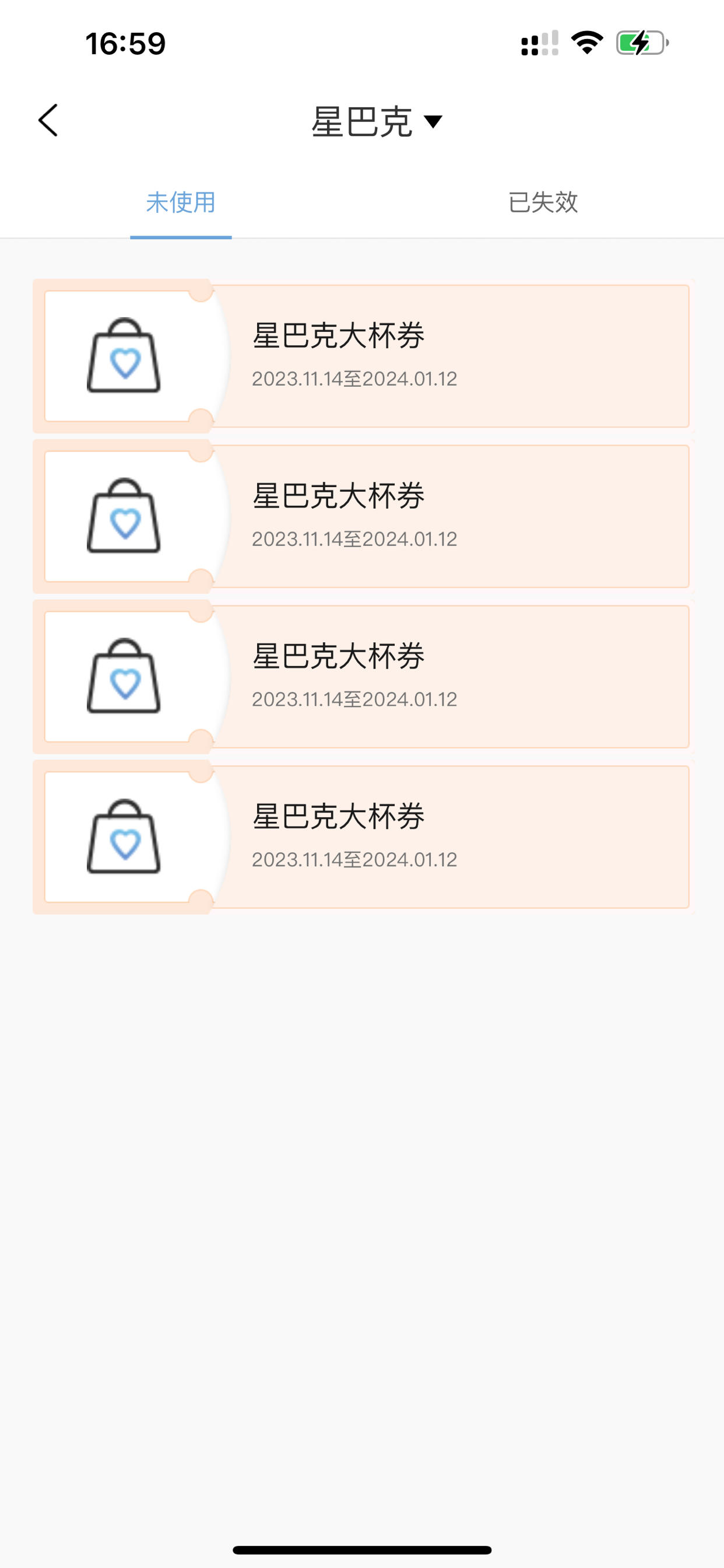Switch to the 已失效 tab
The image size is (724, 1568).
tap(543, 202)
